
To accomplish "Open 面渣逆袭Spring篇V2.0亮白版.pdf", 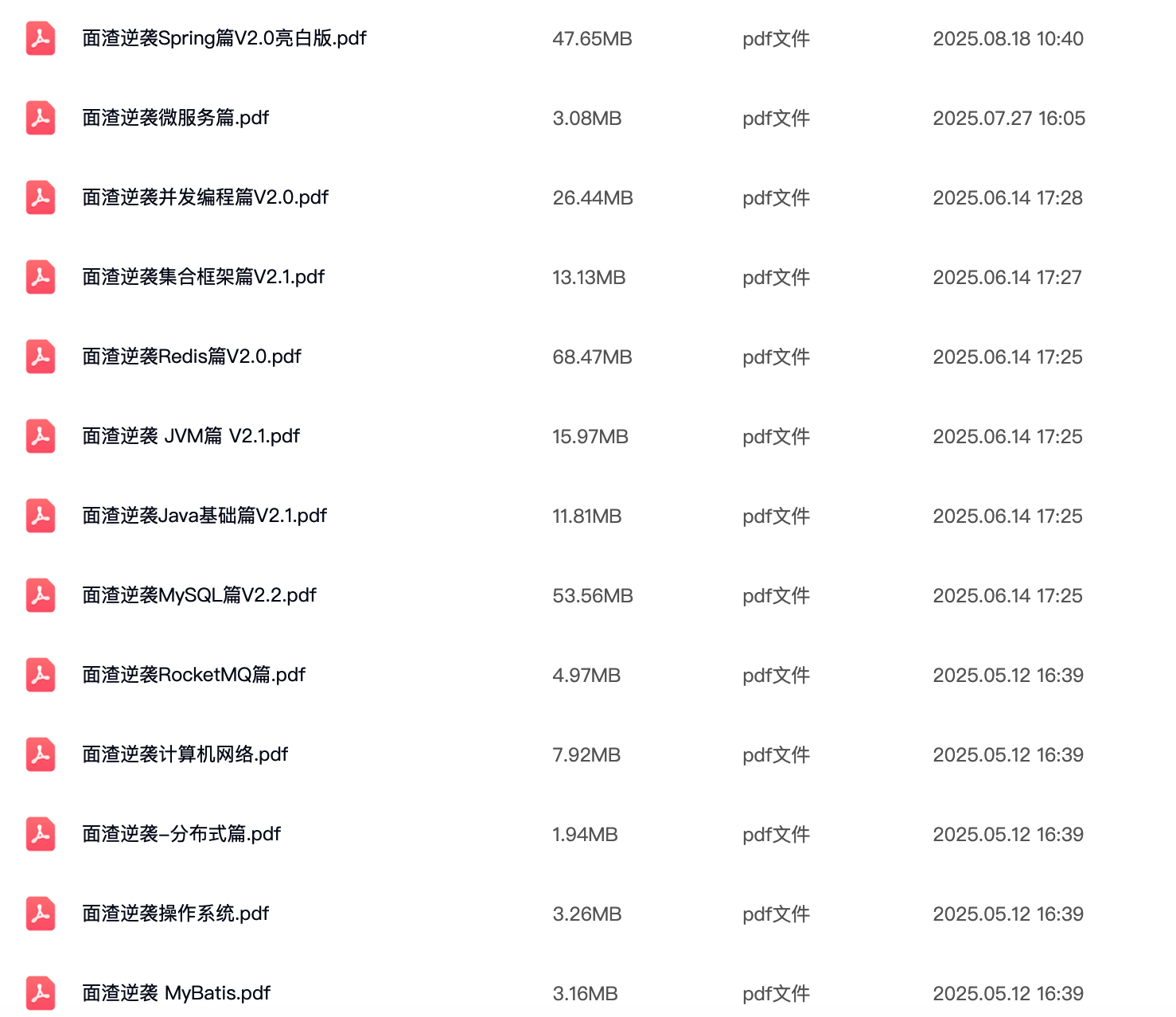I will pos(224,38).
